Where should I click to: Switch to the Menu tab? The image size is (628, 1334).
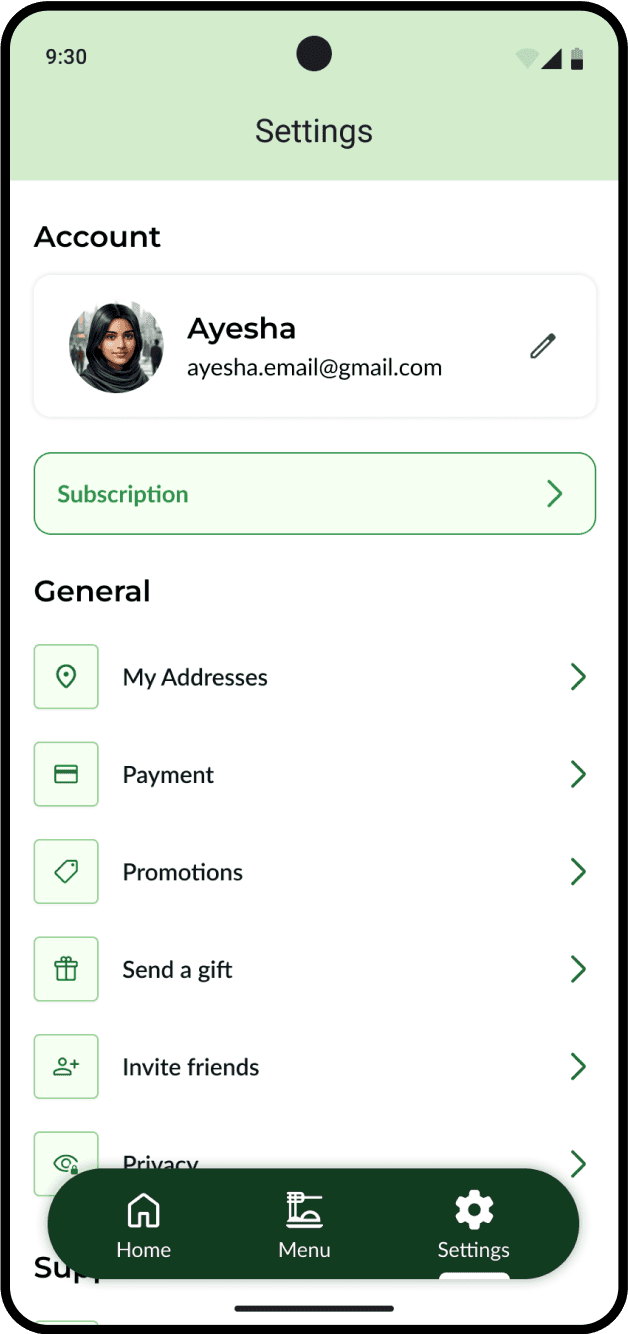[x=304, y=1225]
